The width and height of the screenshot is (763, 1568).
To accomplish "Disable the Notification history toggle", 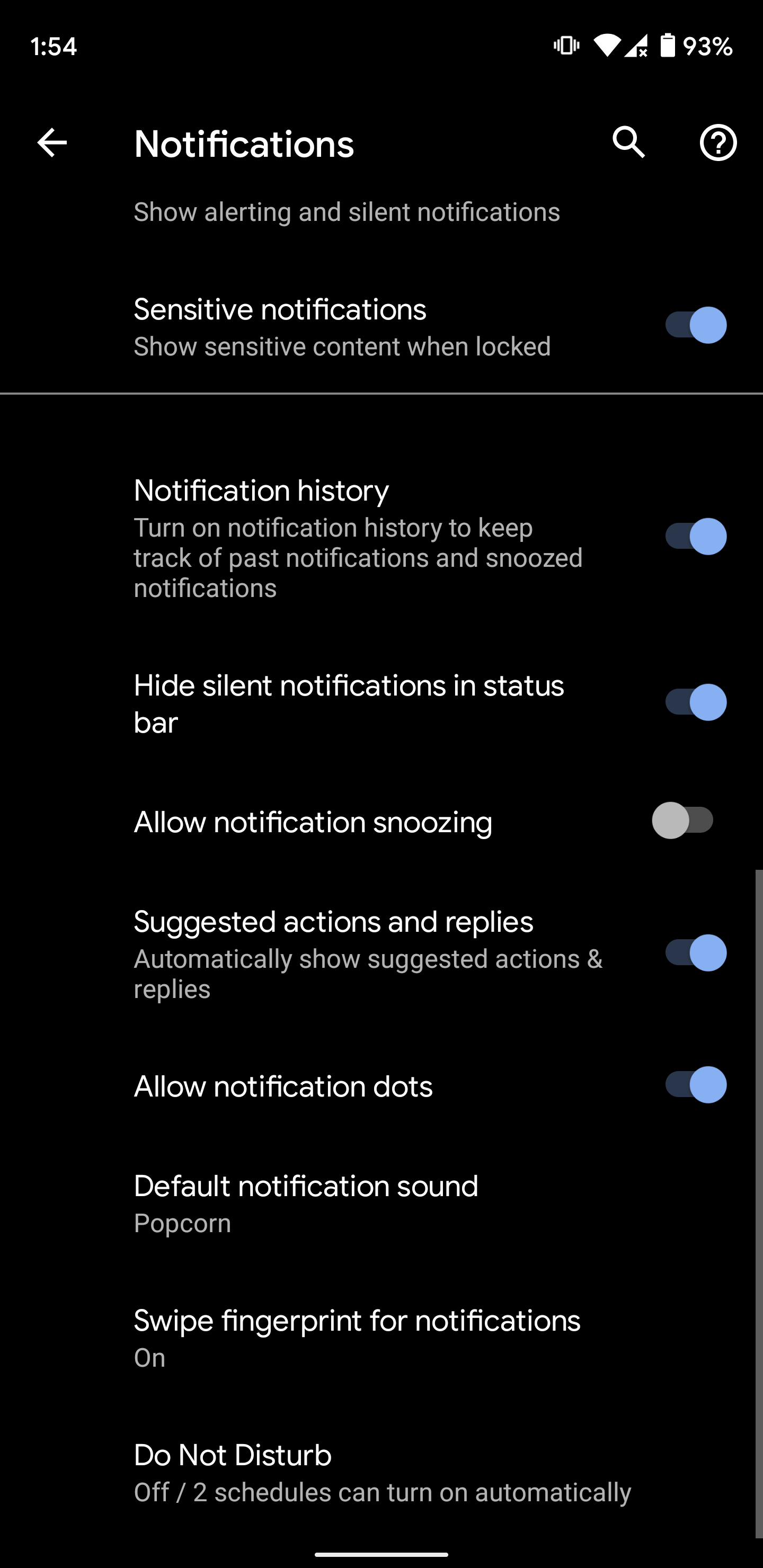I will pyautogui.click(x=695, y=537).
